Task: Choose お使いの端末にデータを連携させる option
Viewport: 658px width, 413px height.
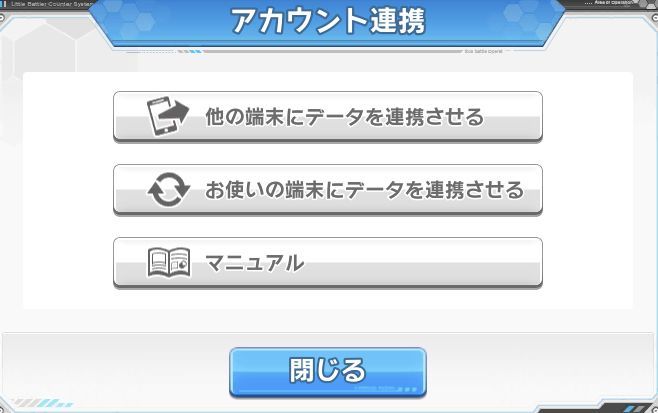Action: (328, 189)
